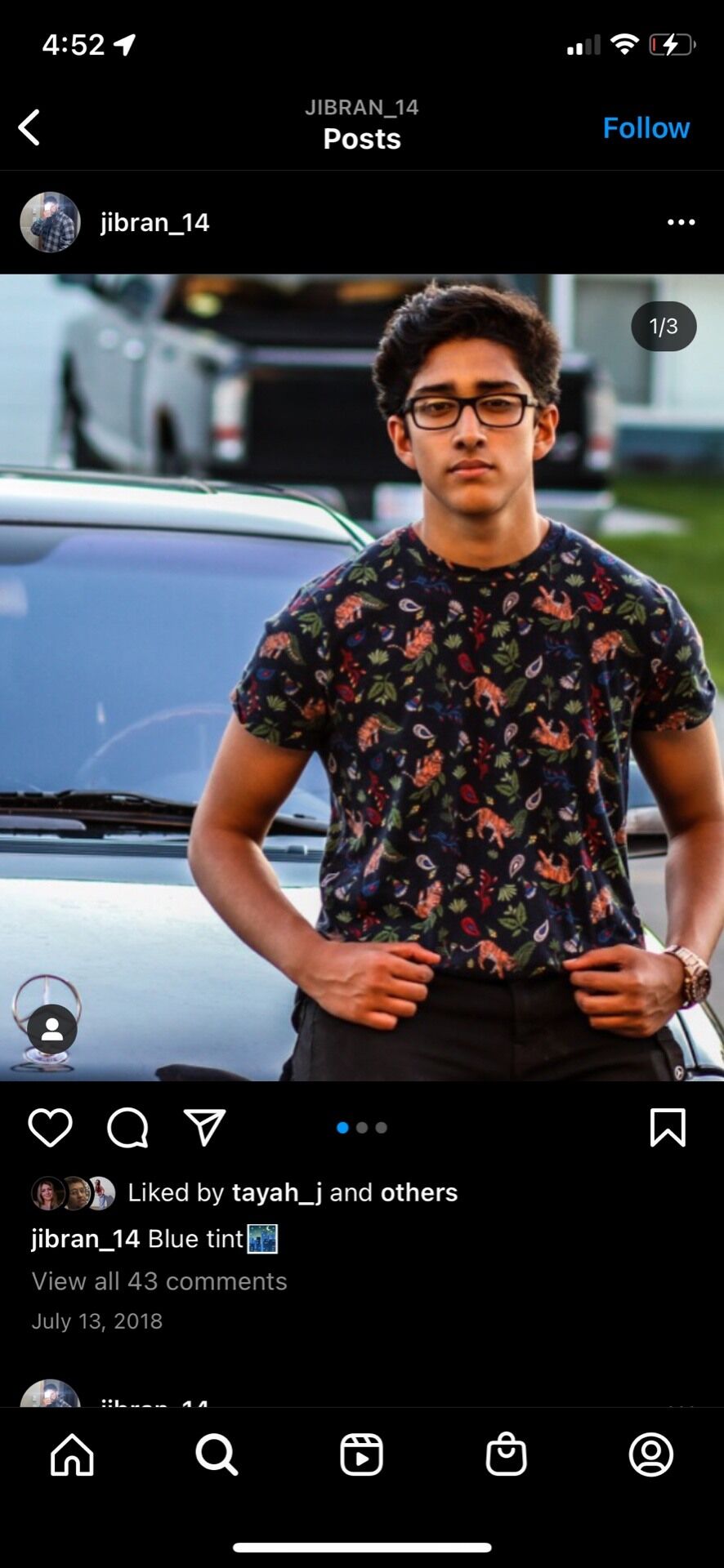Go back with the top-left arrow

[x=29, y=128]
